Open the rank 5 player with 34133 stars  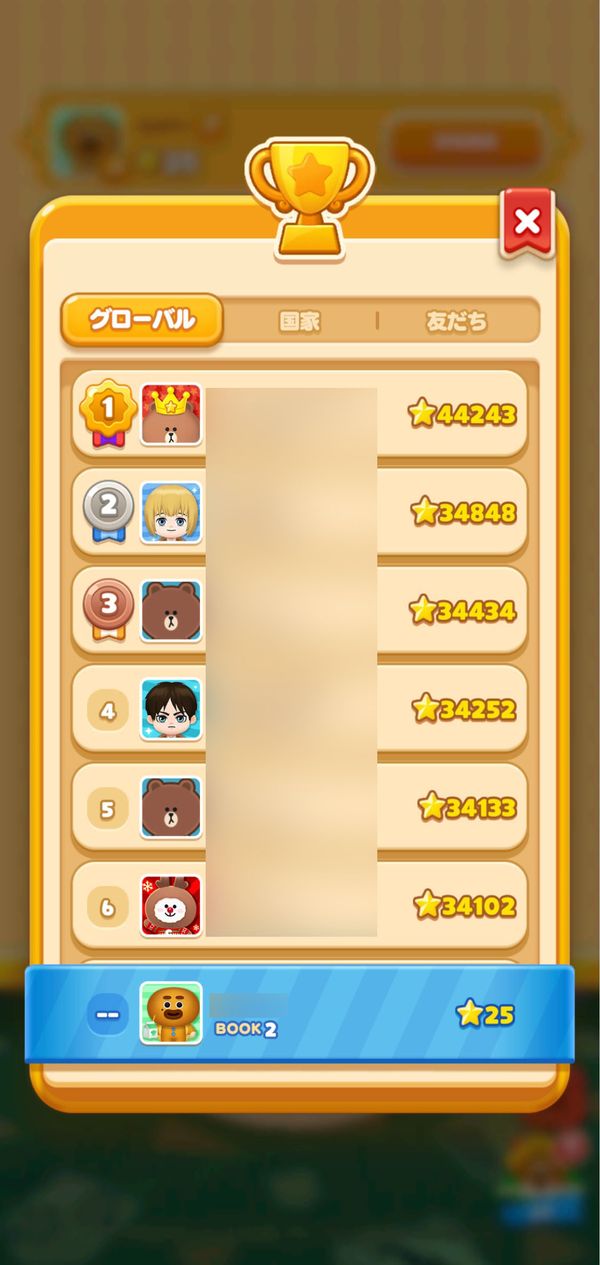299,807
